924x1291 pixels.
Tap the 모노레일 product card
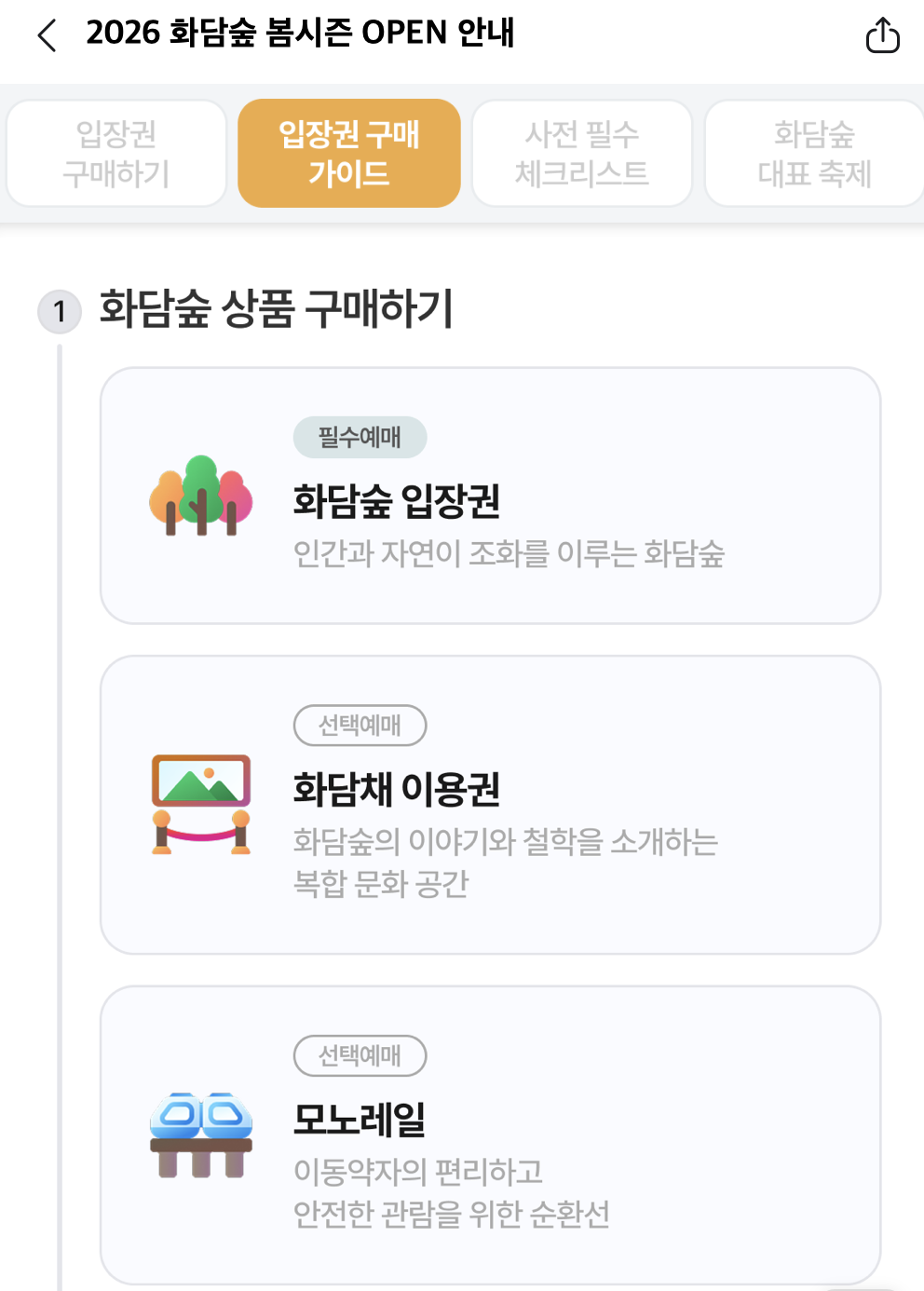pos(492,1136)
